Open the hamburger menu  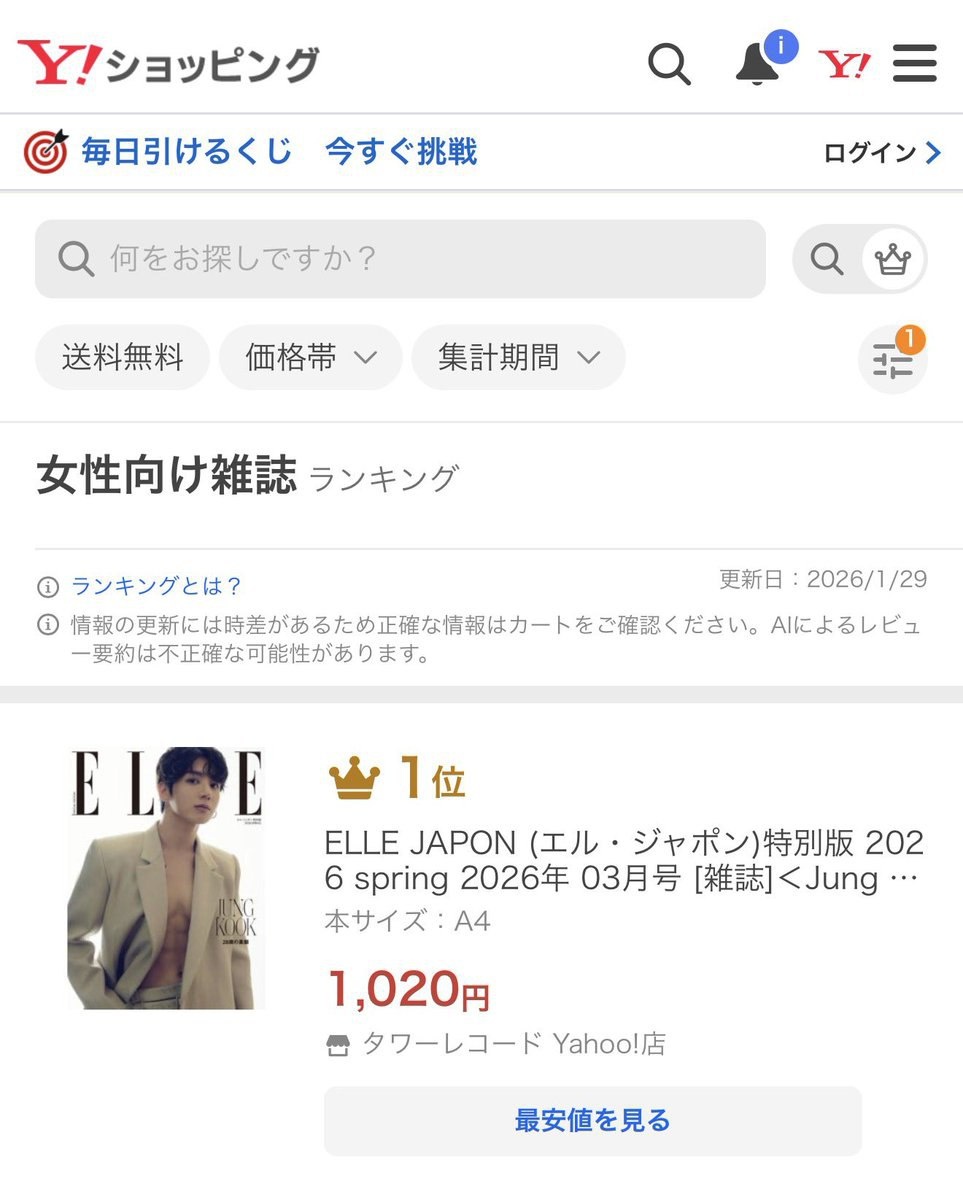tap(914, 64)
